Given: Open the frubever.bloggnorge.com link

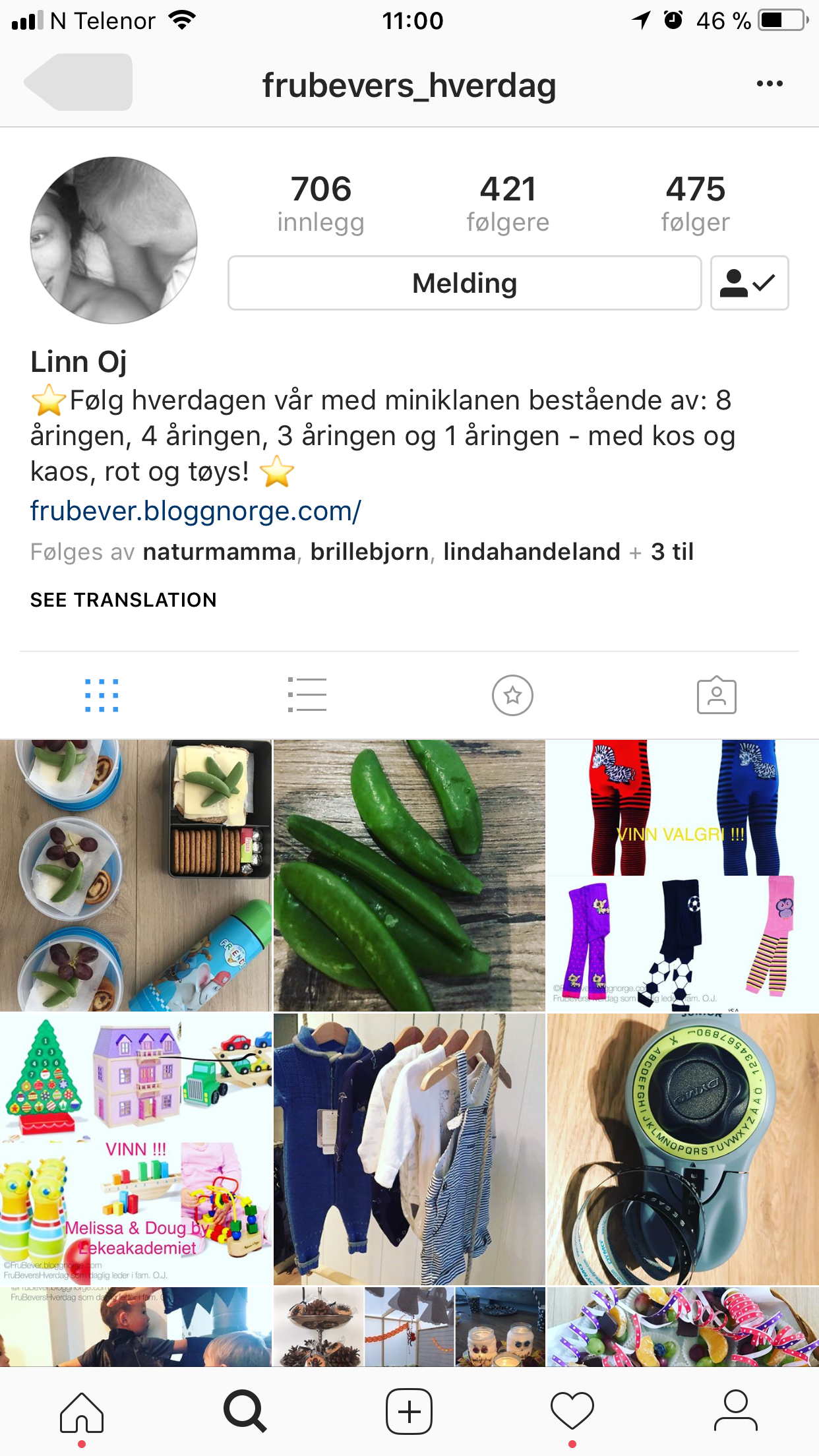Looking at the screenshot, I should (196, 511).
